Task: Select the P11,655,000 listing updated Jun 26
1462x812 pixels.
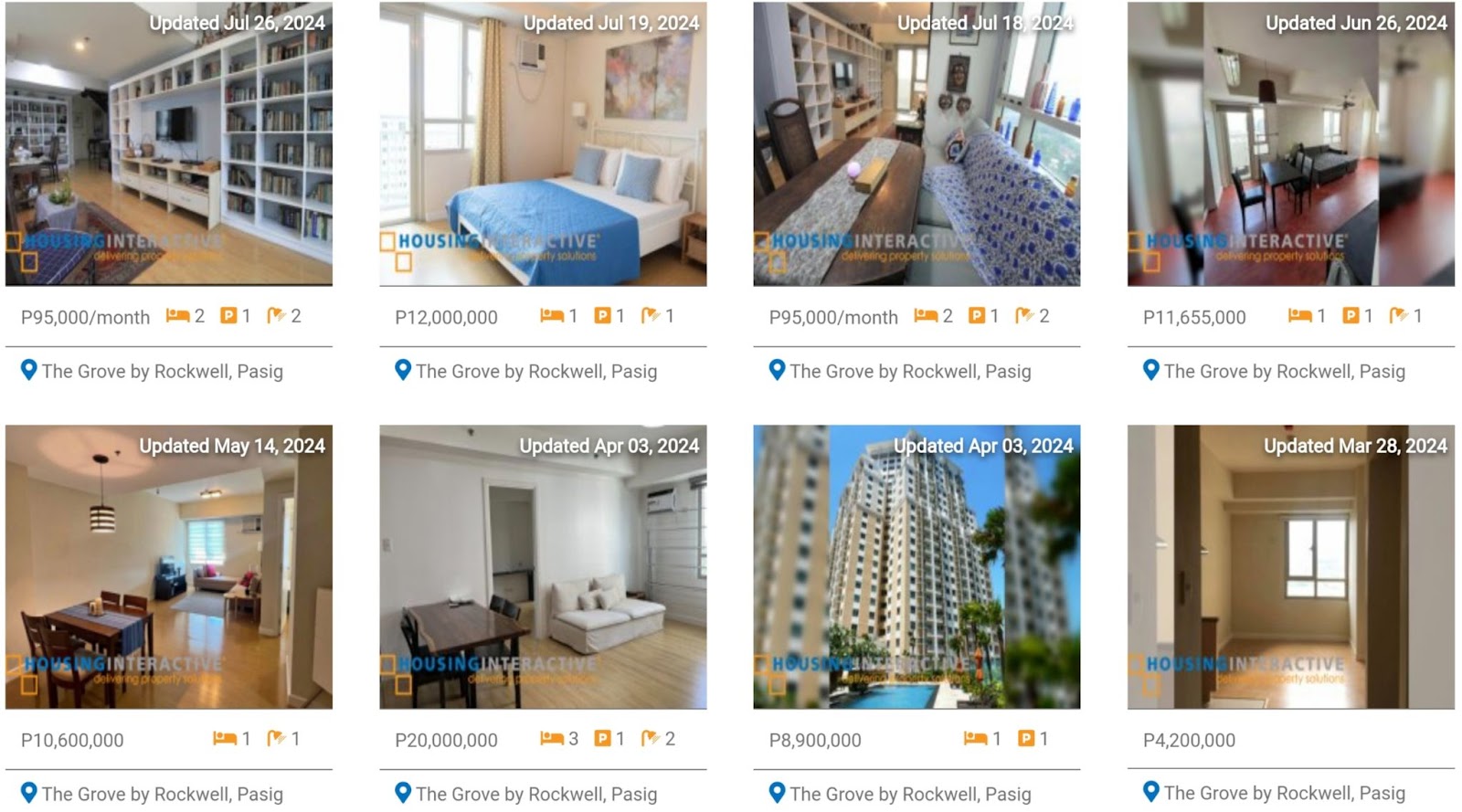Action: (1290, 144)
